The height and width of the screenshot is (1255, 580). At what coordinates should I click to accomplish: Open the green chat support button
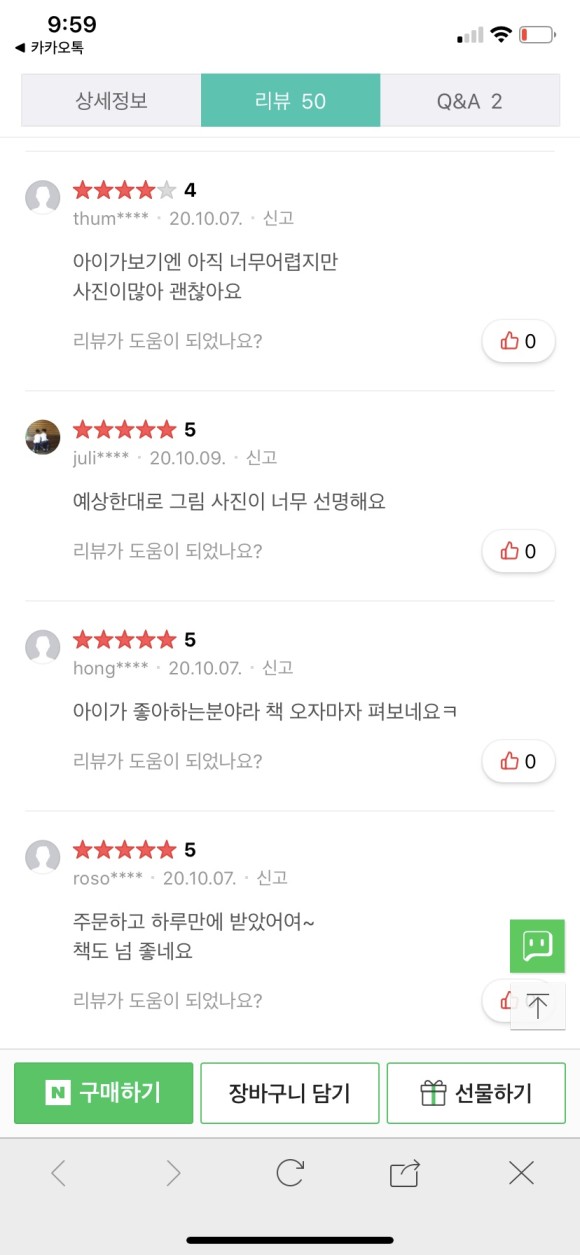click(x=537, y=946)
